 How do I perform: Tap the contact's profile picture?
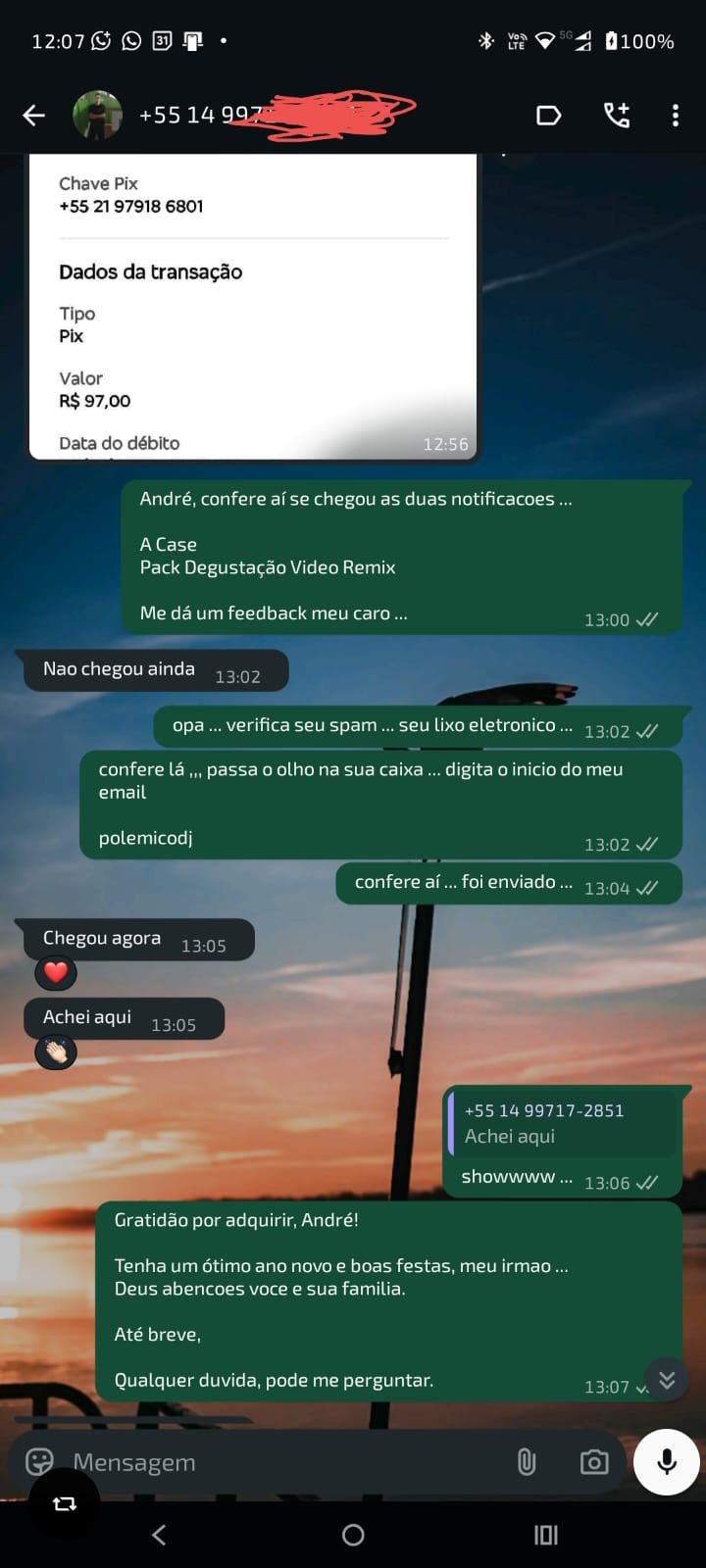[99, 115]
